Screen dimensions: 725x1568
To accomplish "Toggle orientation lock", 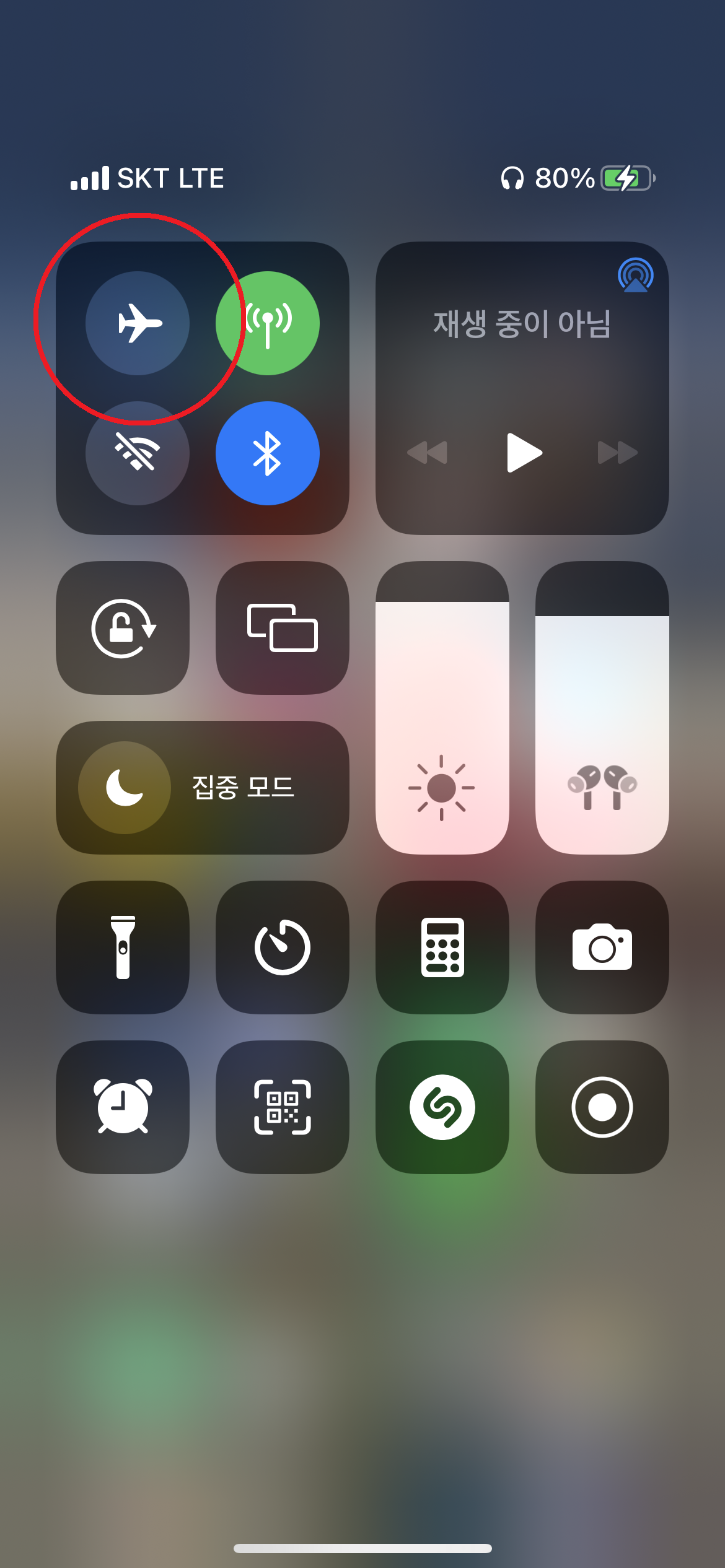I will [x=122, y=628].
